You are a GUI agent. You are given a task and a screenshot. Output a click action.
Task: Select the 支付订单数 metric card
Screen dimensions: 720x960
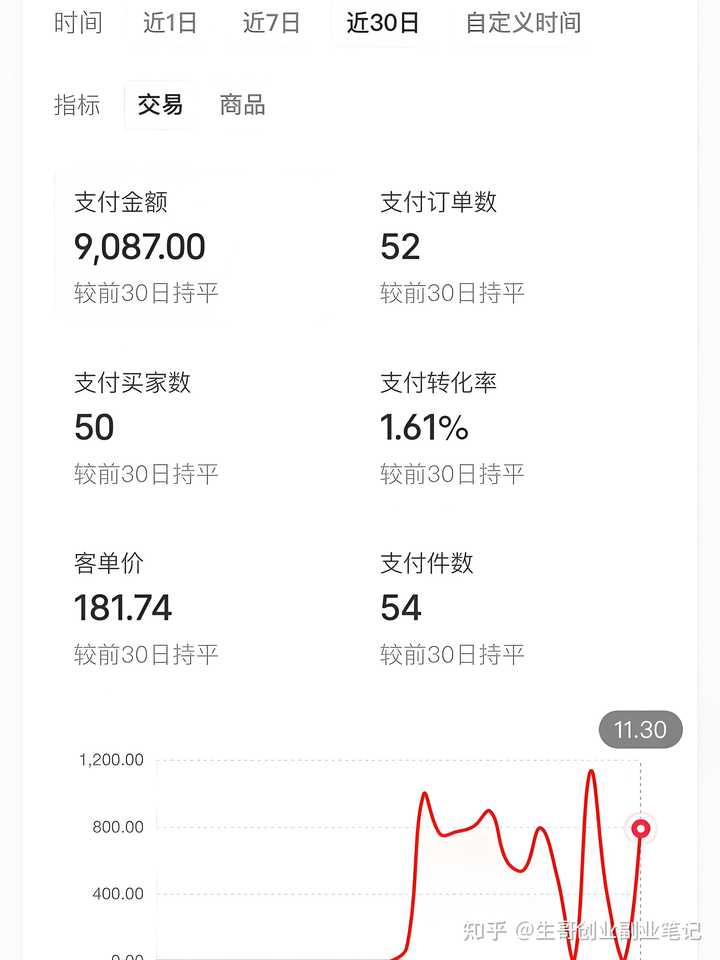coord(500,247)
